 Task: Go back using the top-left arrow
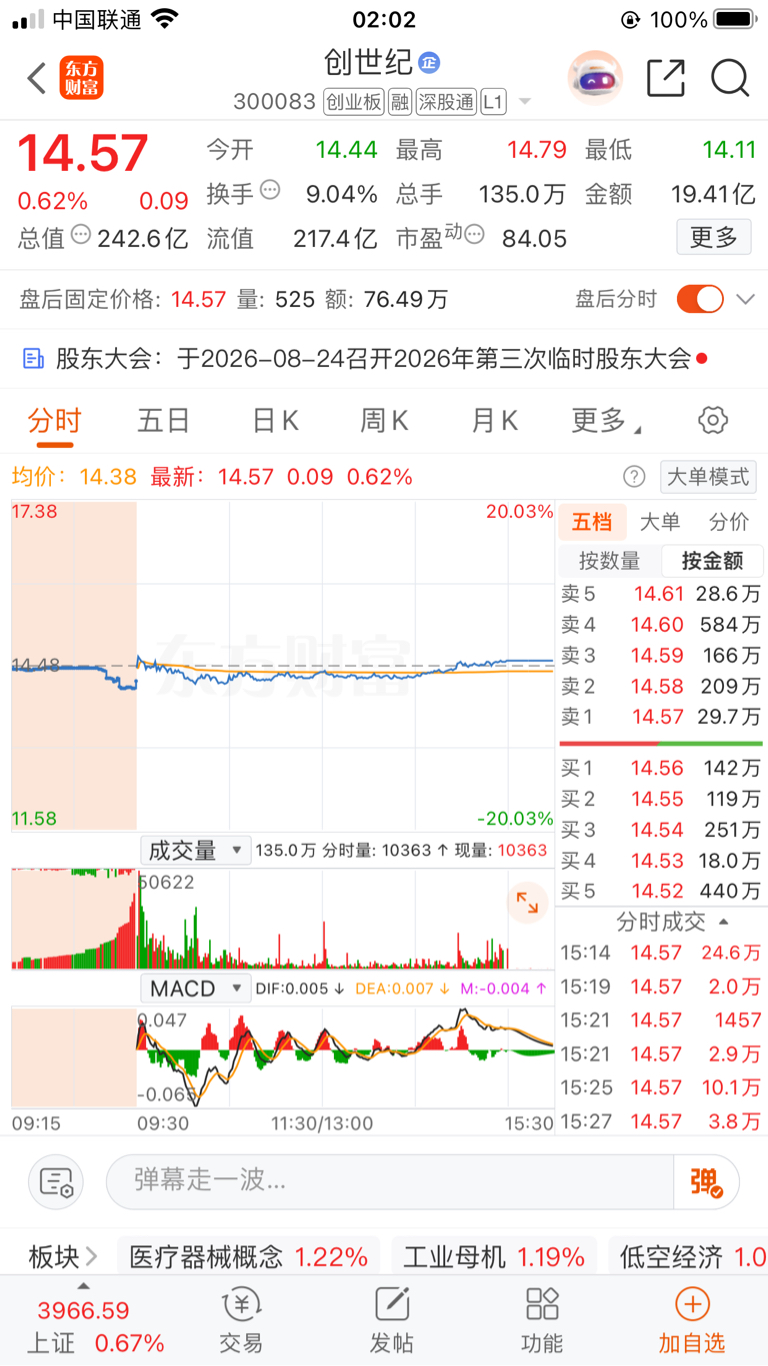click(37, 78)
